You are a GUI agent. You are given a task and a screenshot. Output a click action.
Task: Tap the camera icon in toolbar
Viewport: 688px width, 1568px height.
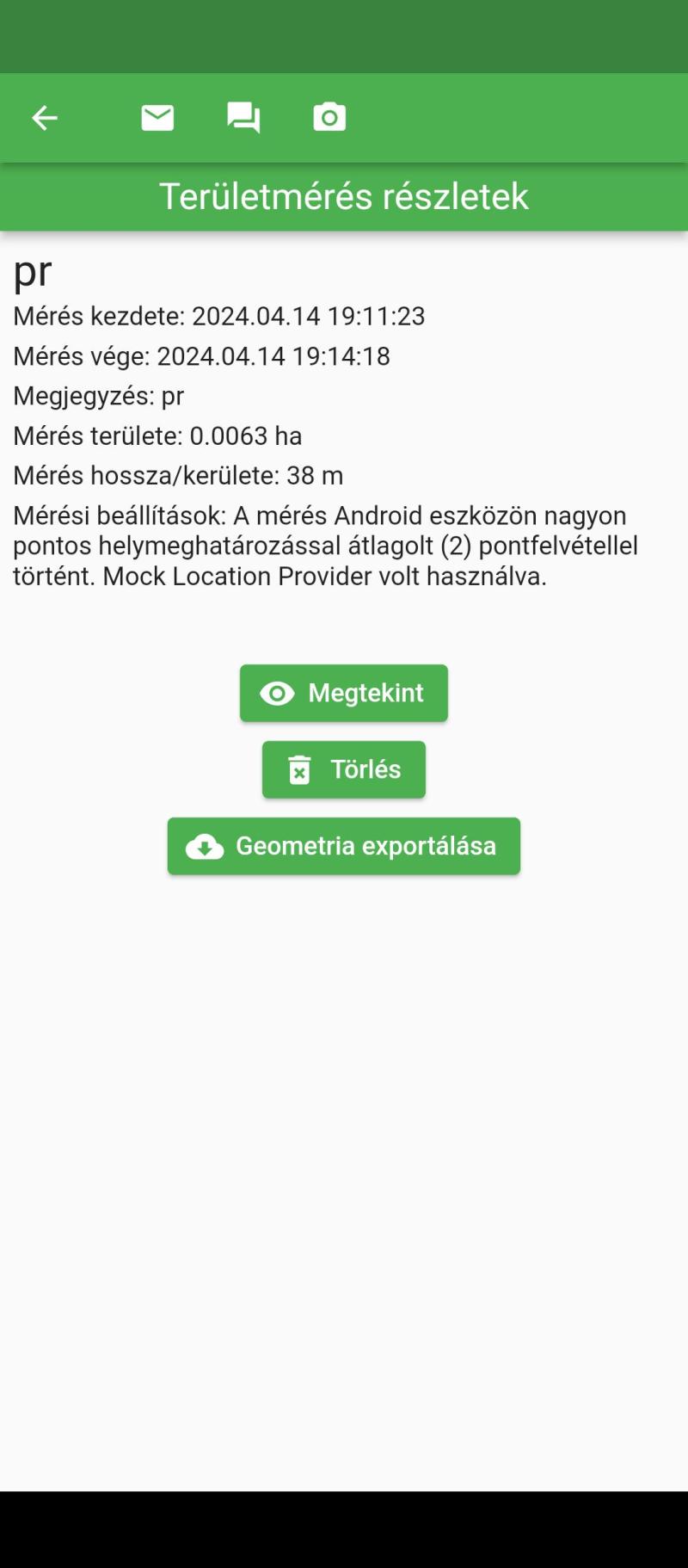329,117
